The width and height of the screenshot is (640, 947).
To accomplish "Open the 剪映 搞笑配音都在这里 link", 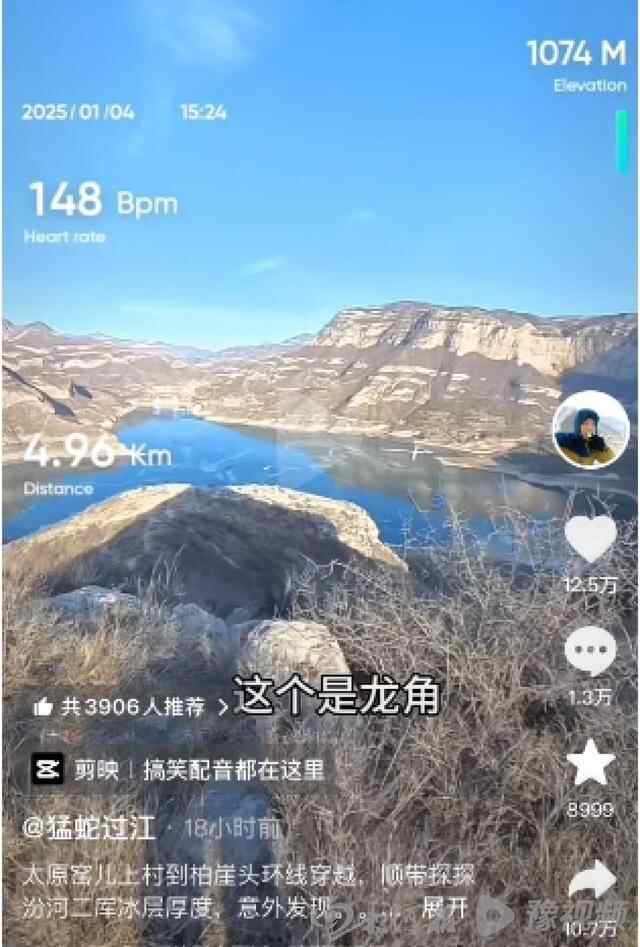I will 178,769.
